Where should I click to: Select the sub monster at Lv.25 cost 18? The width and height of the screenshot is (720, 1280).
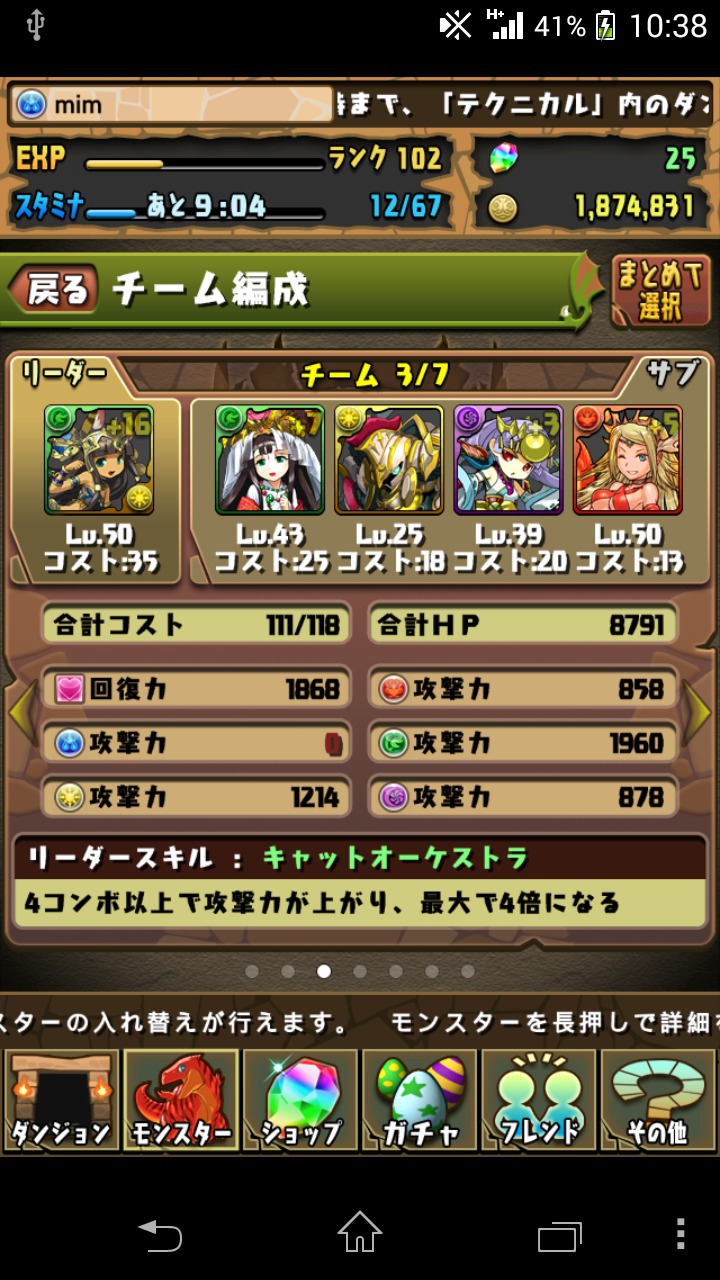(388, 459)
